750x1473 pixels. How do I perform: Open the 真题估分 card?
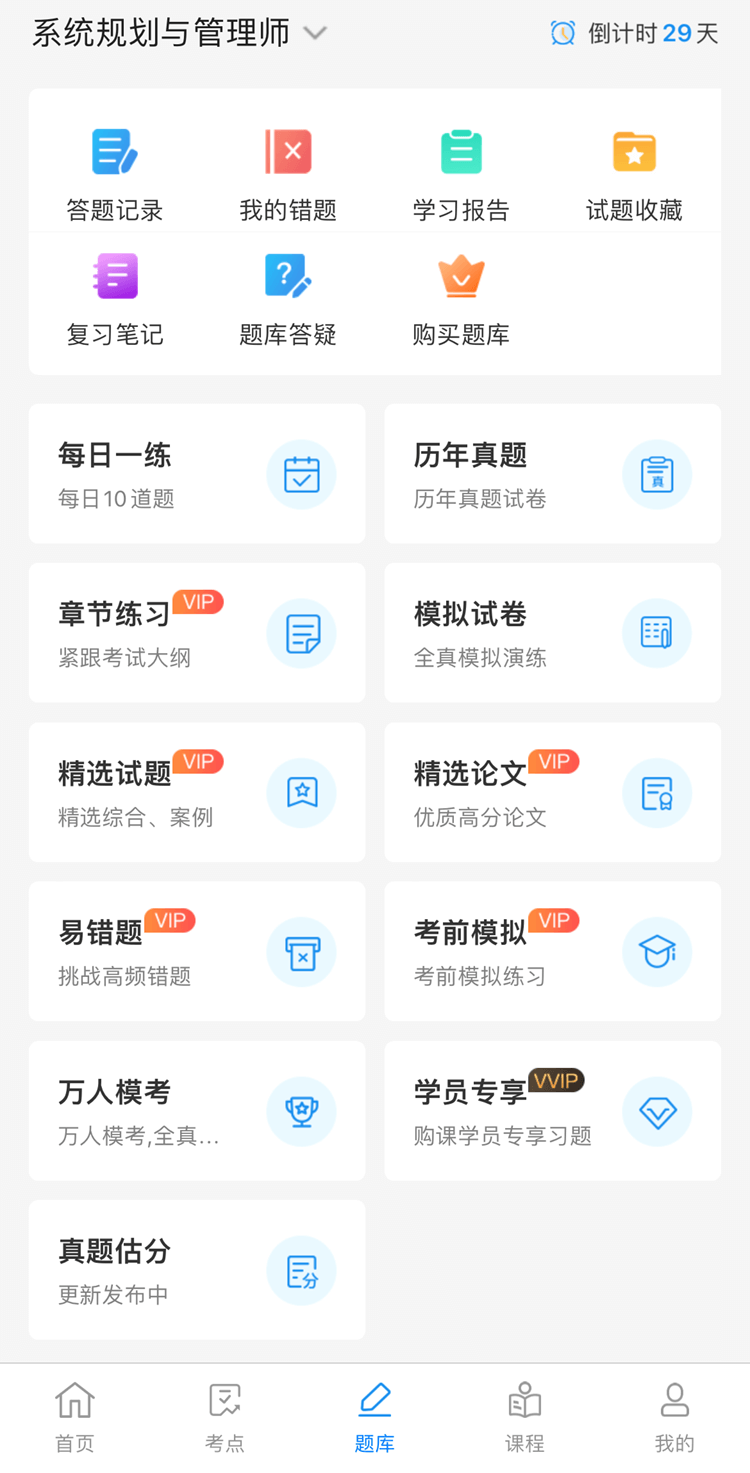tap(197, 1270)
